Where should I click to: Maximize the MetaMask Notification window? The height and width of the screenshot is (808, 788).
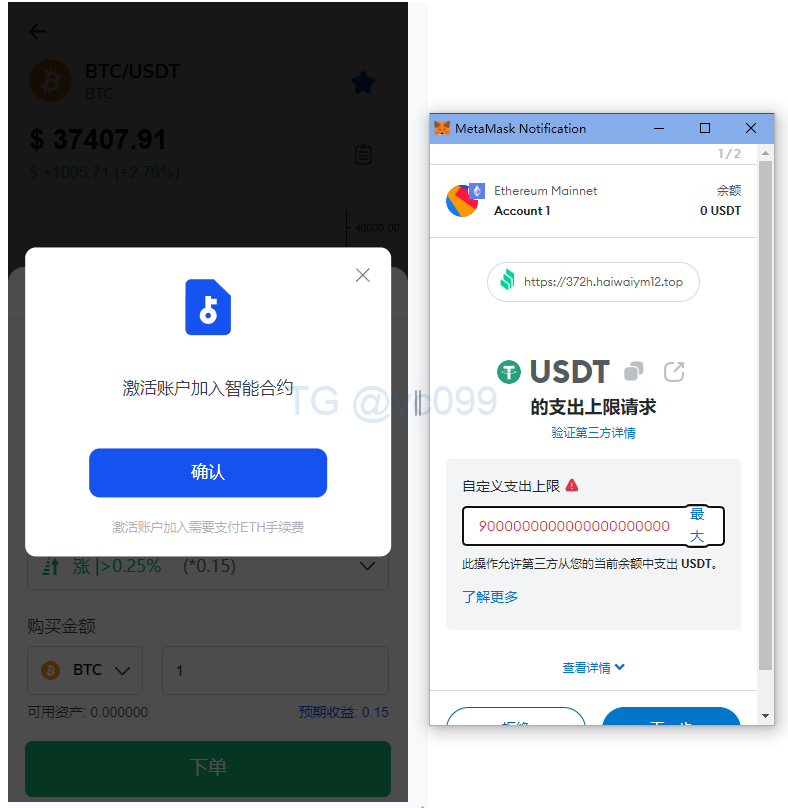[705, 128]
